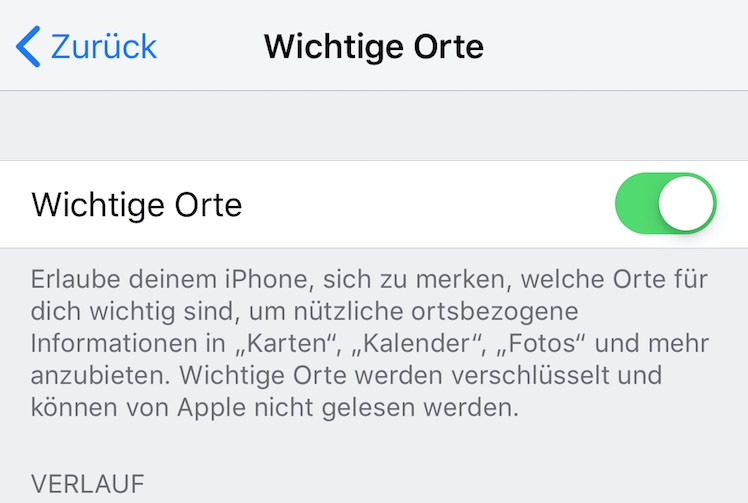
Task: Disable the Wichtige Orte switch
Action: [x=665, y=204]
